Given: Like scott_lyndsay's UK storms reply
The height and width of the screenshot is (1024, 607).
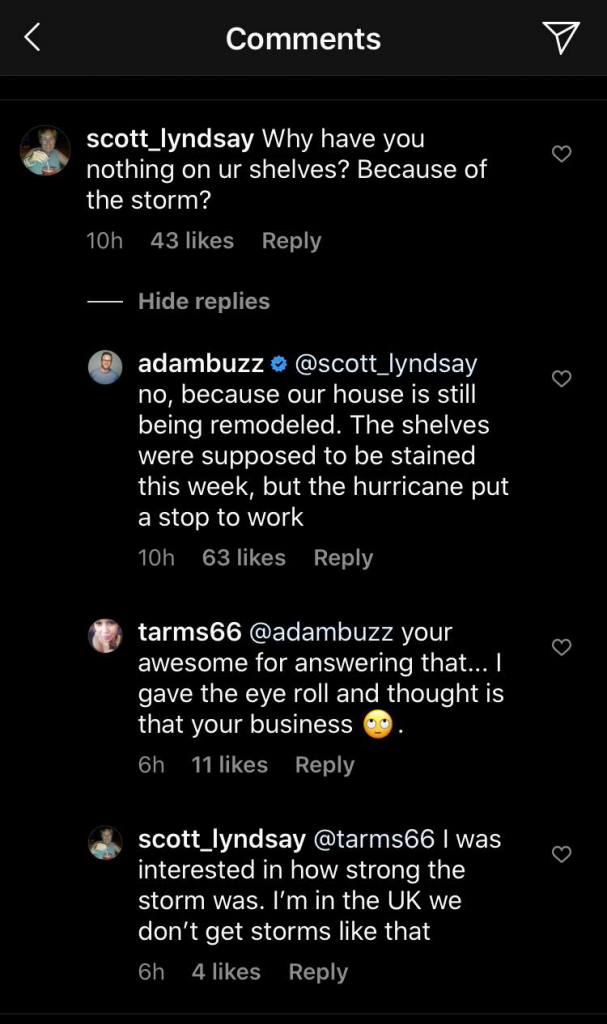Looking at the screenshot, I should (562, 854).
